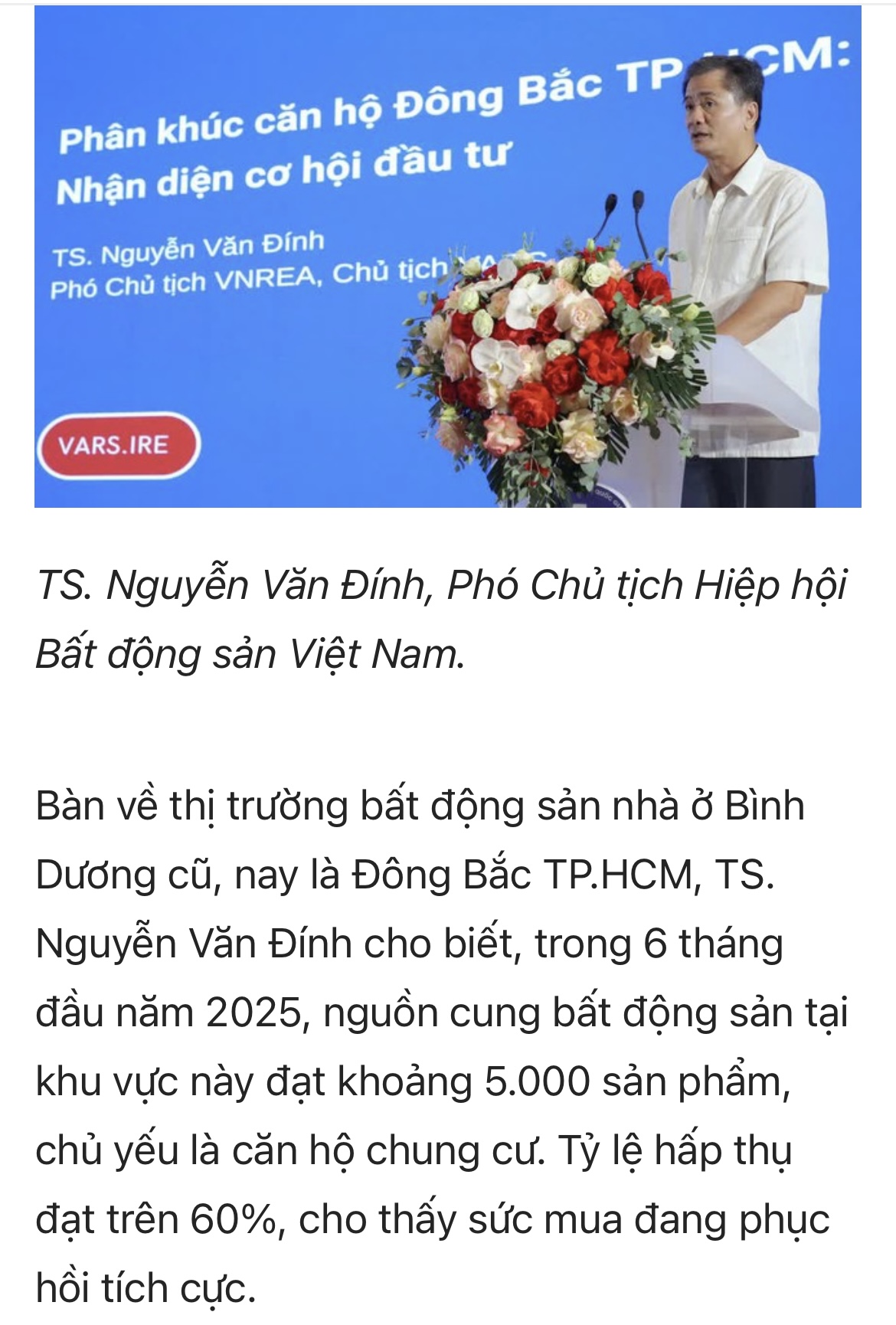Image resolution: width=896 pixels, height=1325 pixels.
Task: Open the article photo of Nguyễn Văn Đính
Action: pyautogui.click(x=447, y=257)
